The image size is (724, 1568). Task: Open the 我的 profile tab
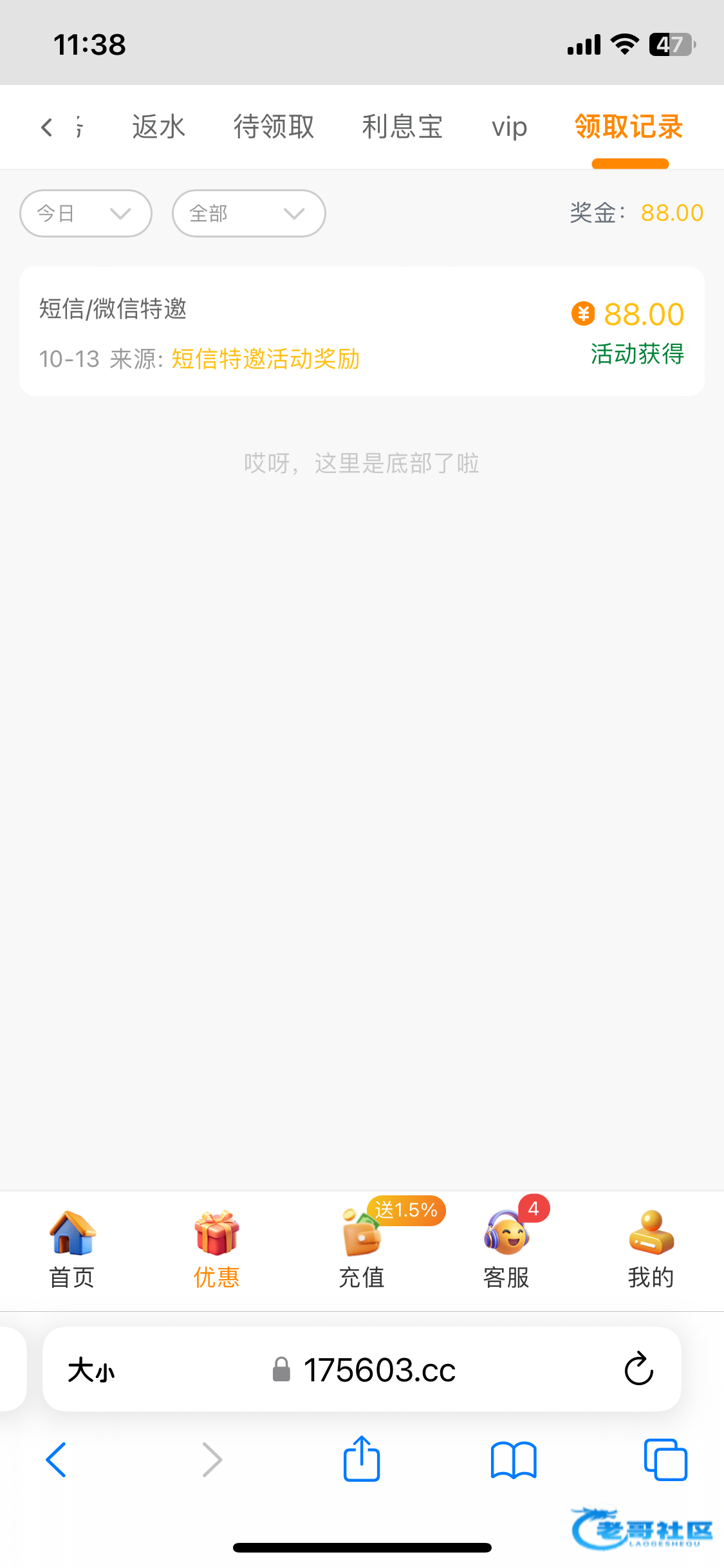pos(651,1250)
